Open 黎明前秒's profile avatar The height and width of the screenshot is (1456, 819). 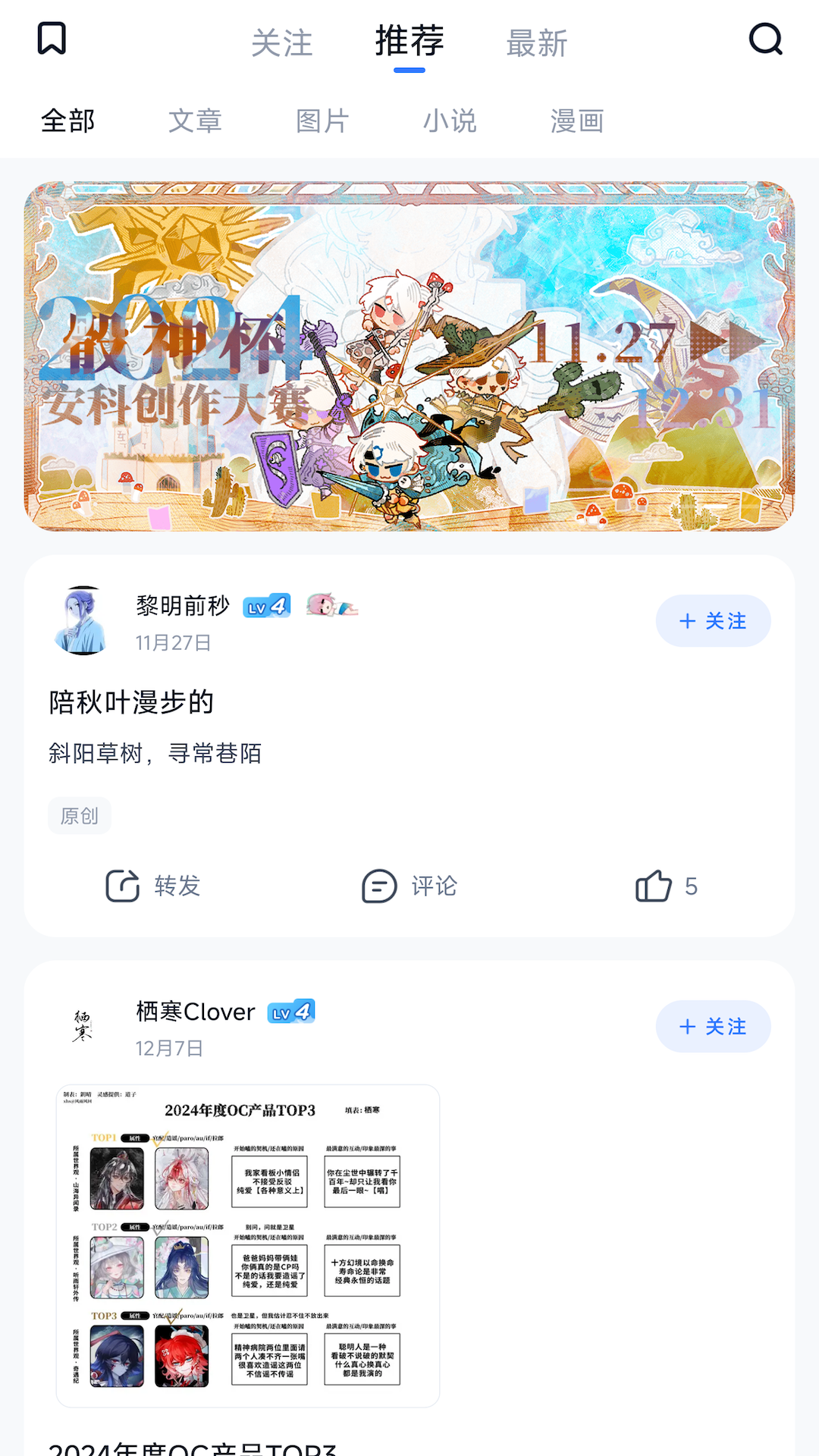[82, 620]
